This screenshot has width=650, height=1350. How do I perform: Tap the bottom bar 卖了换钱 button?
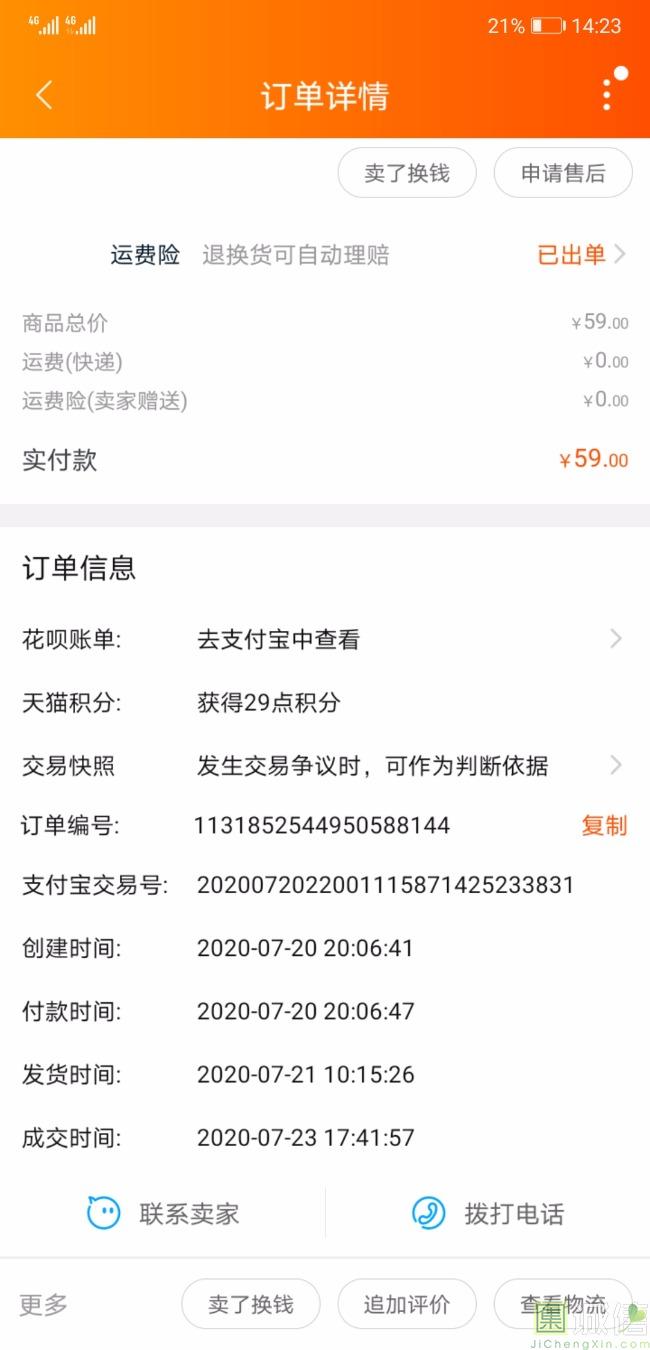(x=251, y=1304)
